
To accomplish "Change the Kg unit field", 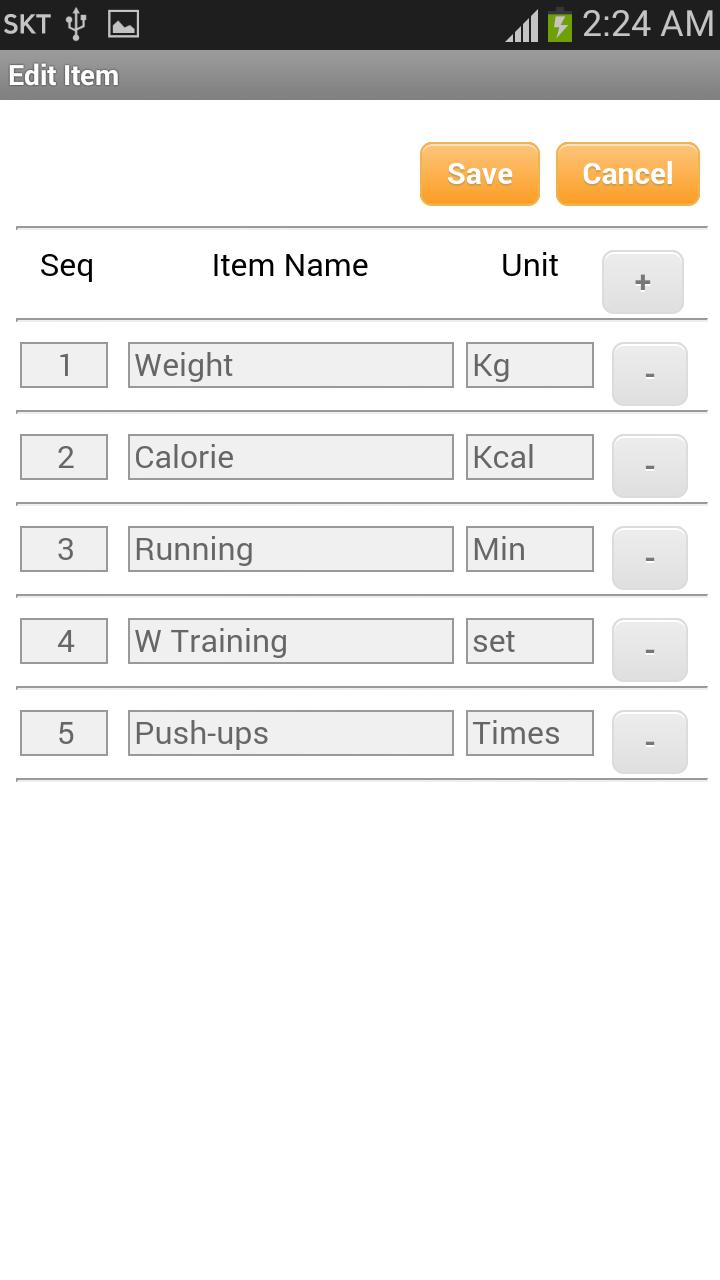I will pyautogui.click(x=529, y=365).
